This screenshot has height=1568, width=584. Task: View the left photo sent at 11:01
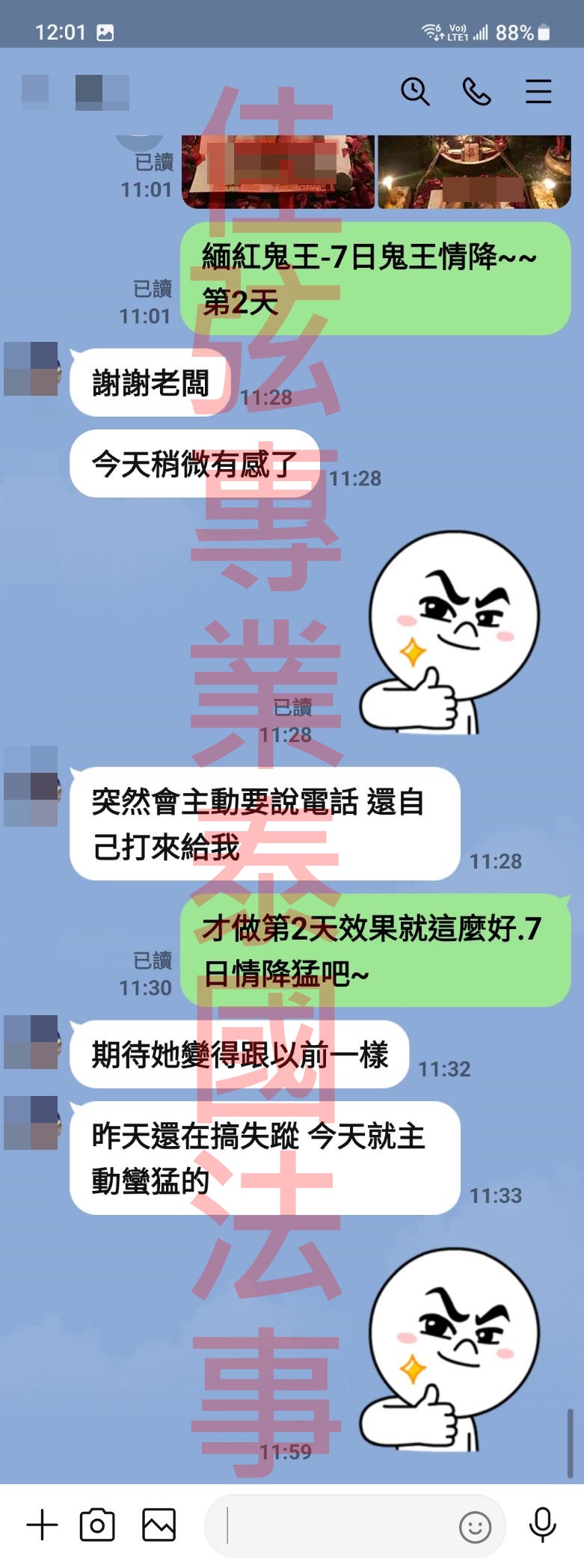click(x=278, y=171)
